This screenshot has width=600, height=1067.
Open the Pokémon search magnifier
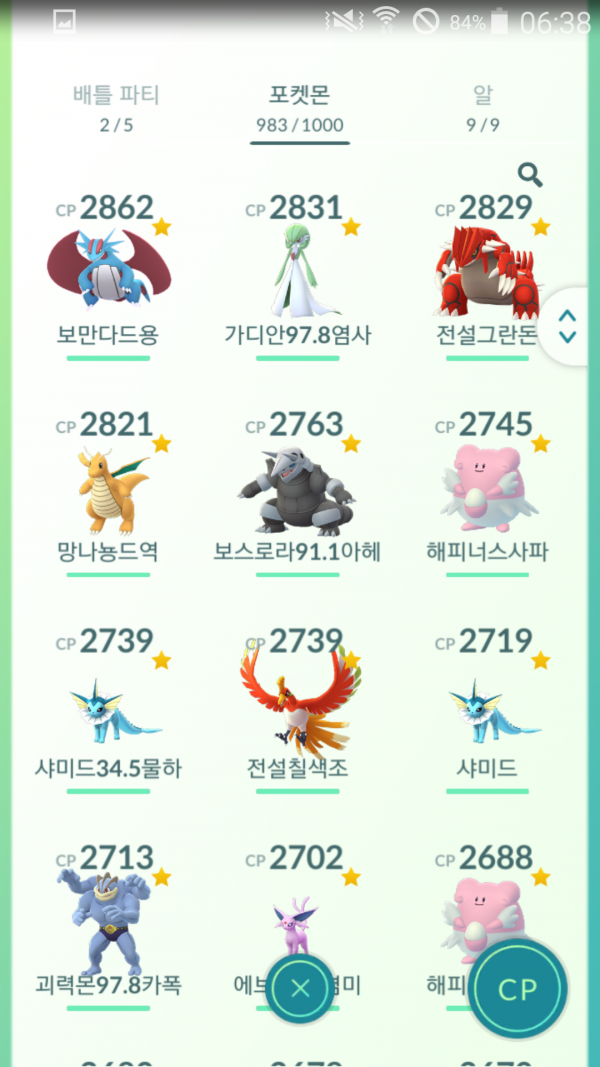pyautogui.click(x=530, y=175)
